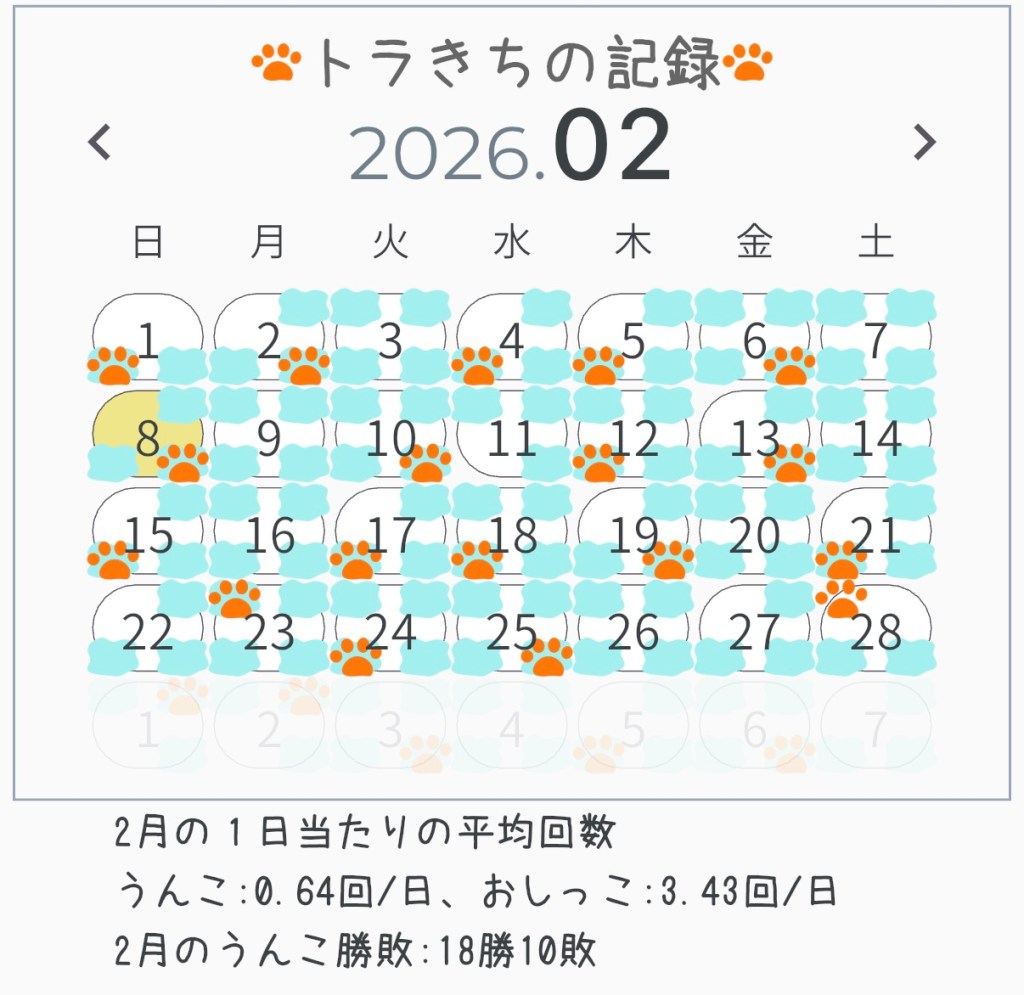Tap the highlighted day 8
Screen dimensions: 1024x995
[148, 437]
